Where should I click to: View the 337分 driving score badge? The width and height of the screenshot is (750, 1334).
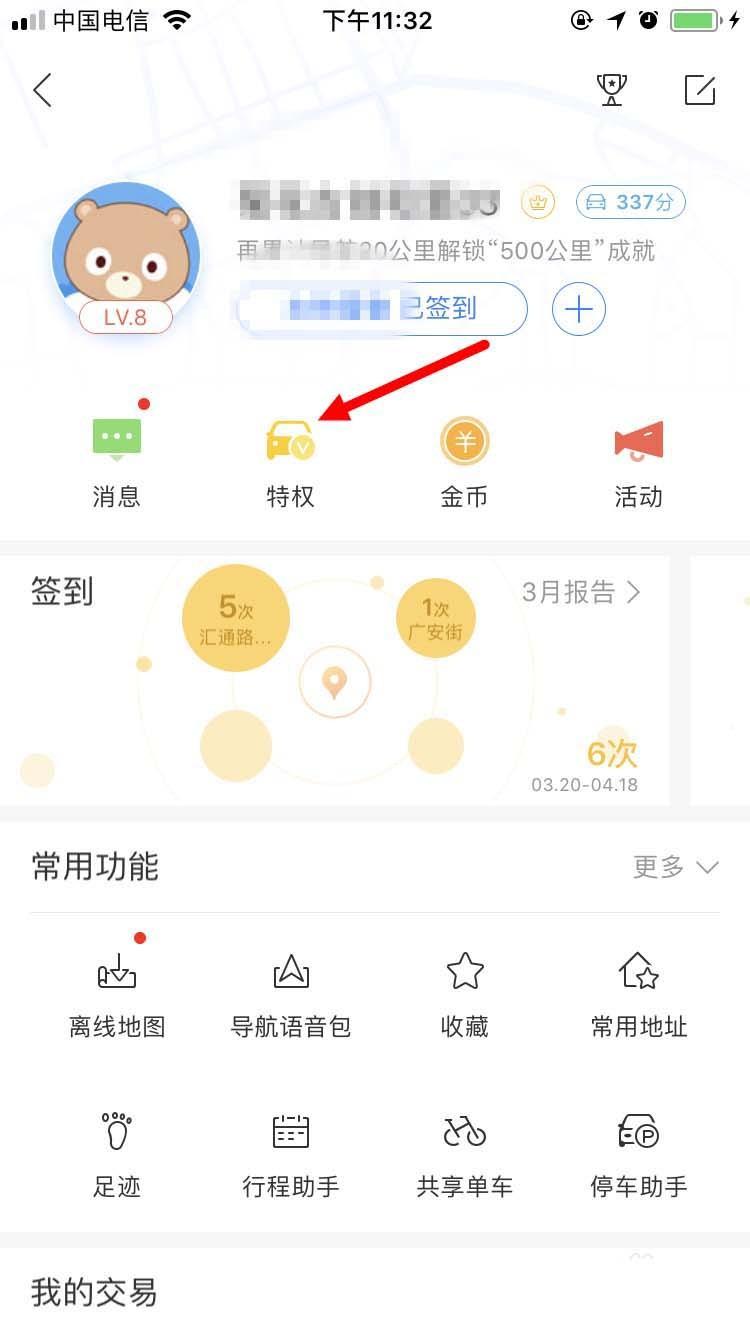point(631,202)
